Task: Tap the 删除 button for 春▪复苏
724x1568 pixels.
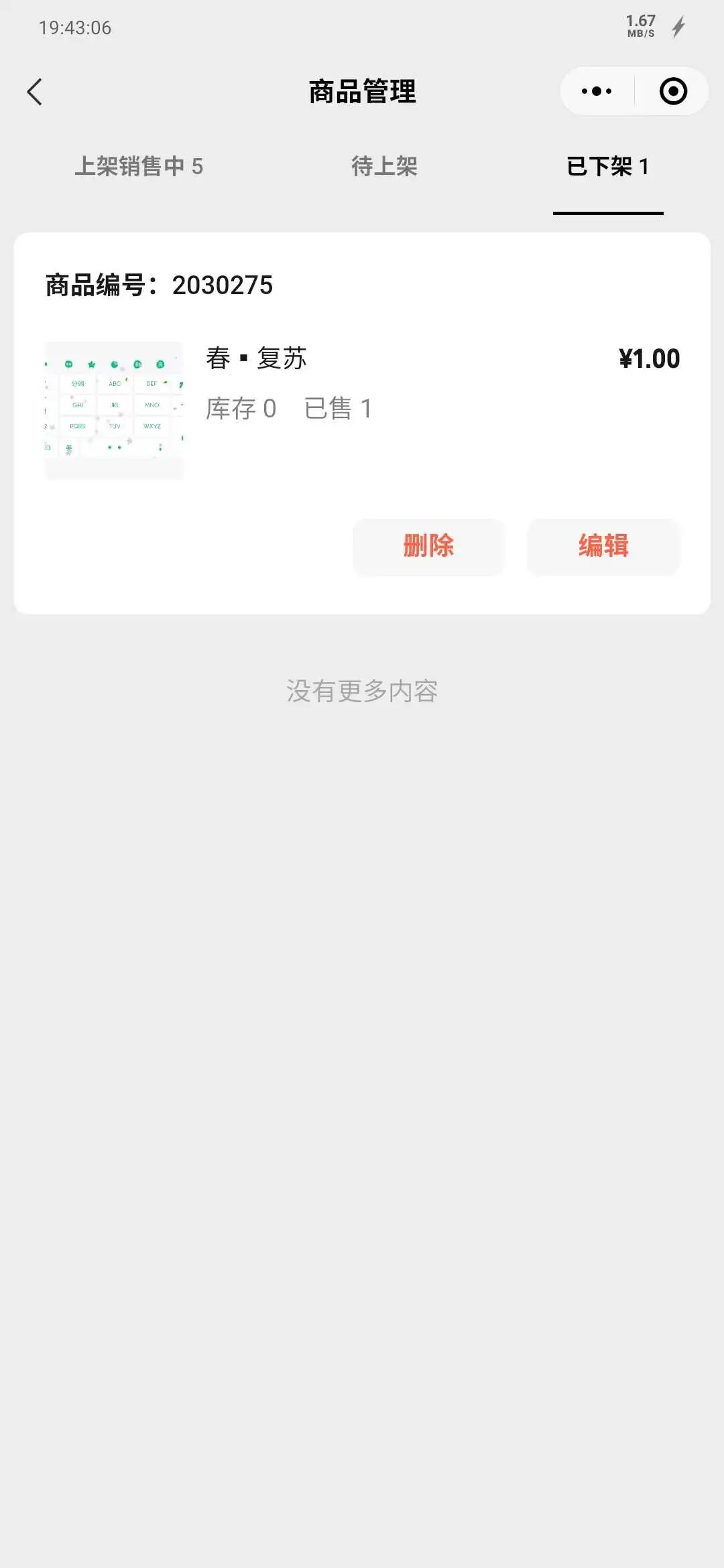Action: (428, 546)
